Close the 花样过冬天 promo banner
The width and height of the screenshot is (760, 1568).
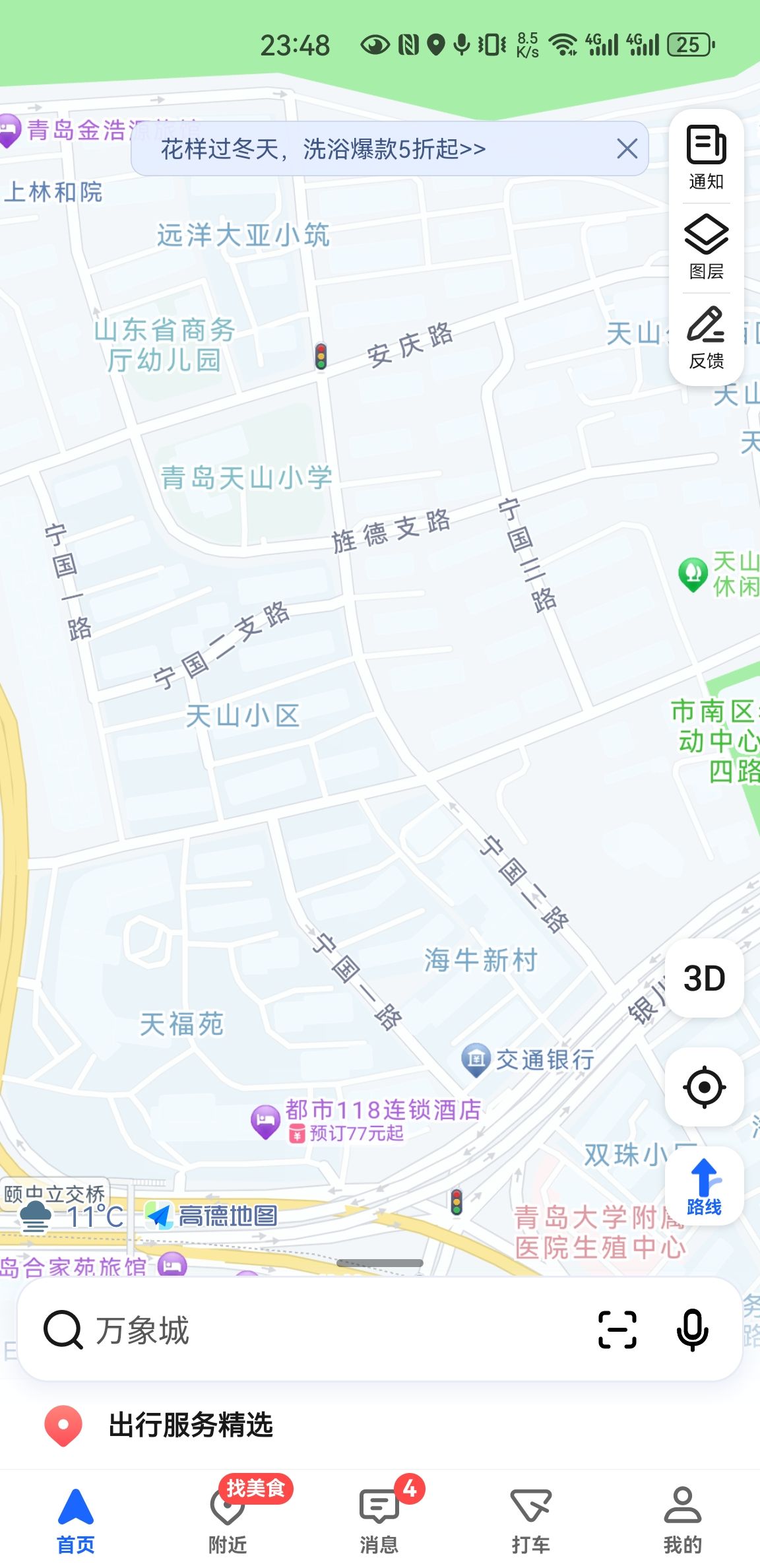[627, 148]
